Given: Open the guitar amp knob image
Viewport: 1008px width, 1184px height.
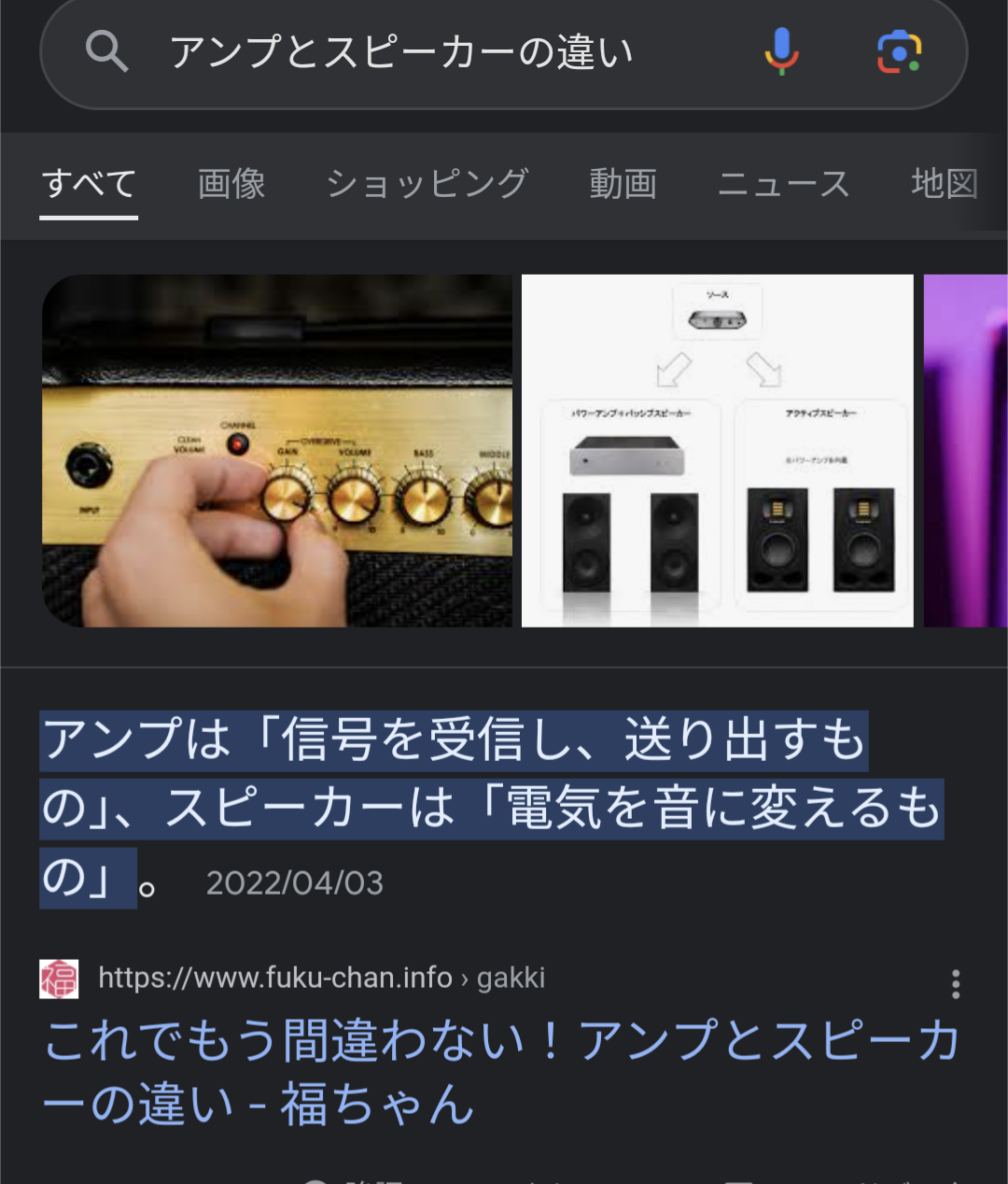Looking at the screenshot, I should 277,451.
